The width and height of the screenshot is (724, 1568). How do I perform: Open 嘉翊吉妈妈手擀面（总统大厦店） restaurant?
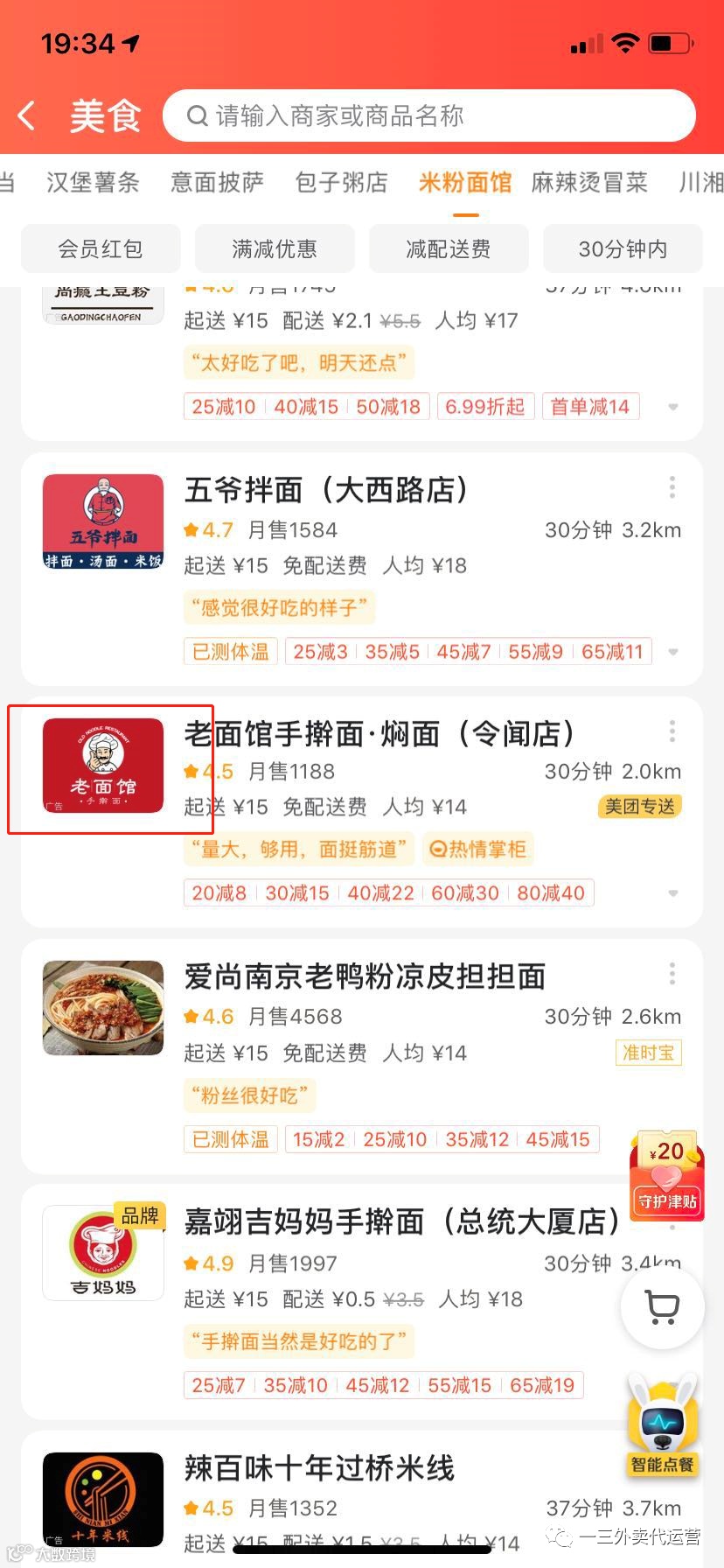[x=401, y=1221]
